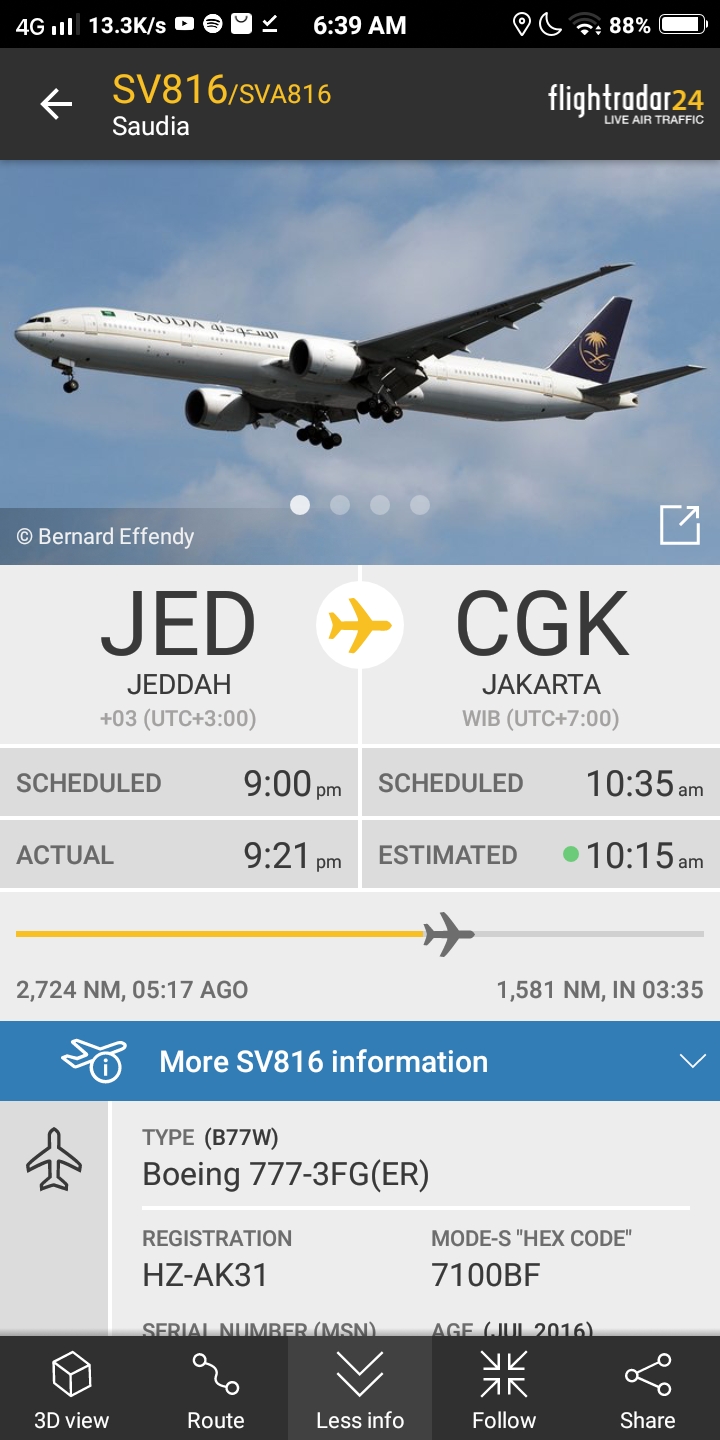Screen dimensions: 720x1440
Task: Show the flight Route
Action: (216, 1388)
